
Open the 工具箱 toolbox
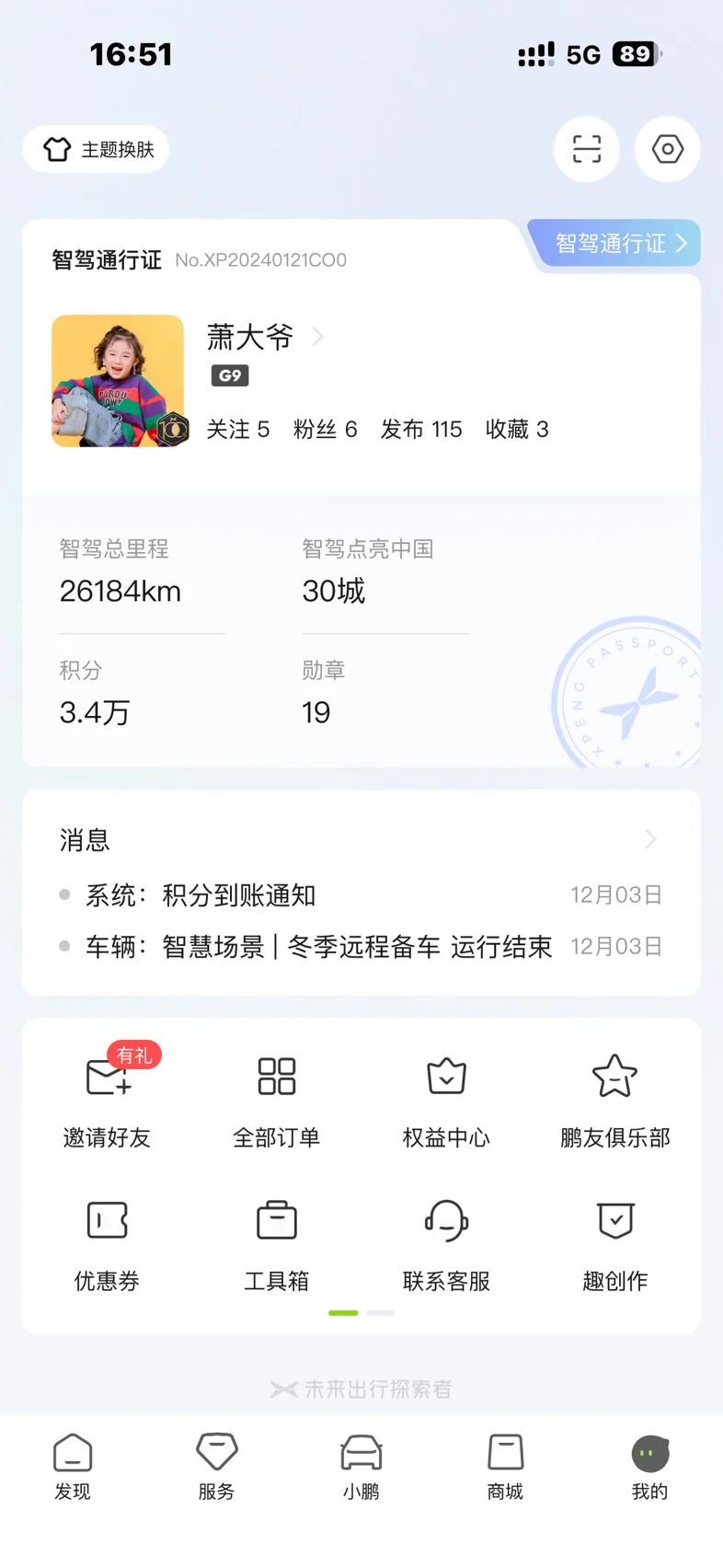276,1240
